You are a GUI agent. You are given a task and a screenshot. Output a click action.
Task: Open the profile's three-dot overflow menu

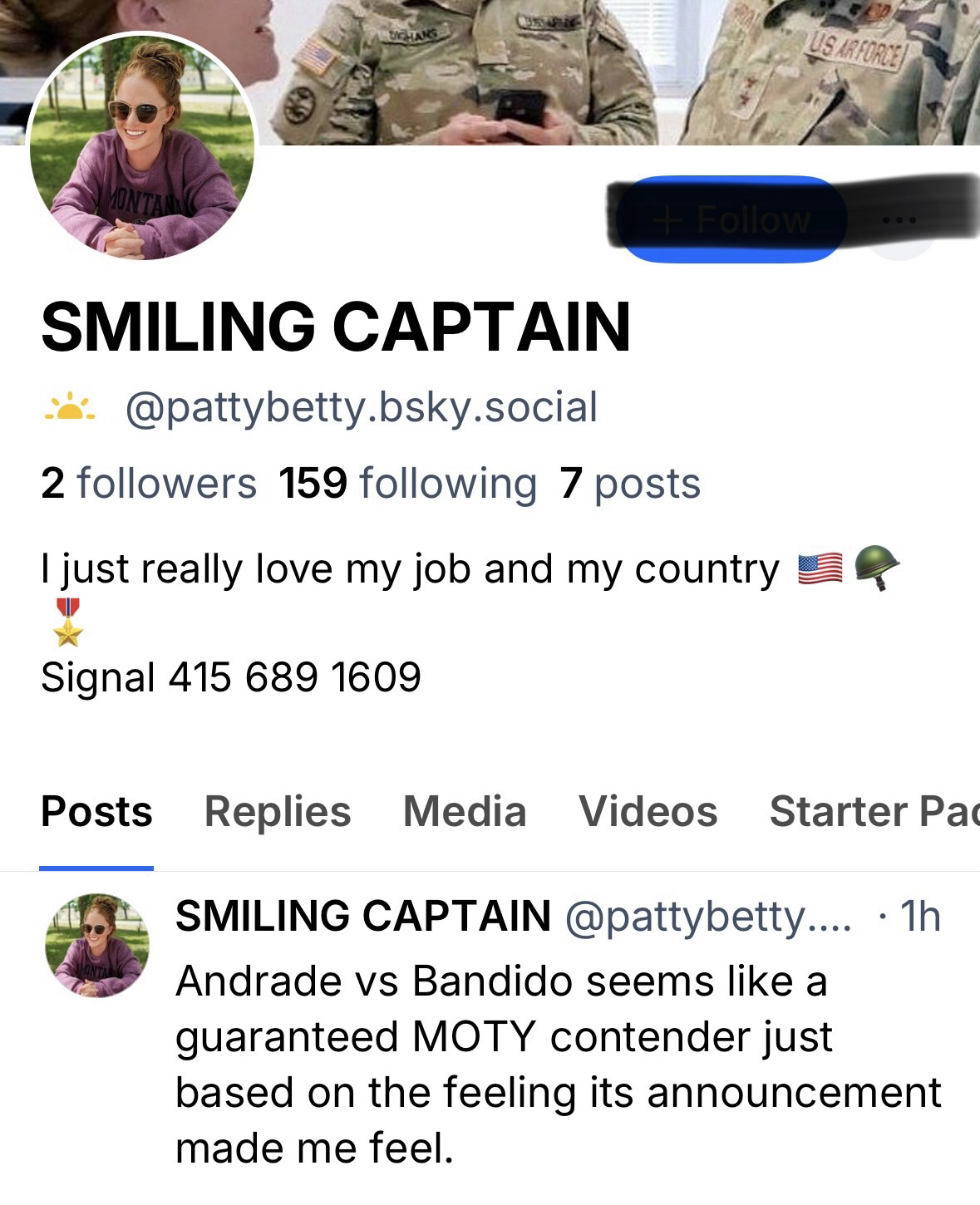[900, 221]
